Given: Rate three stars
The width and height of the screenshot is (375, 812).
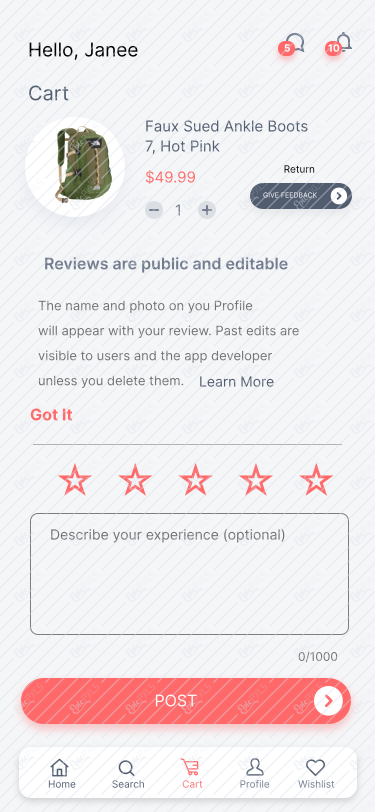Looking at the screenshot, I should pyautogui.click(x=195, y=480).
